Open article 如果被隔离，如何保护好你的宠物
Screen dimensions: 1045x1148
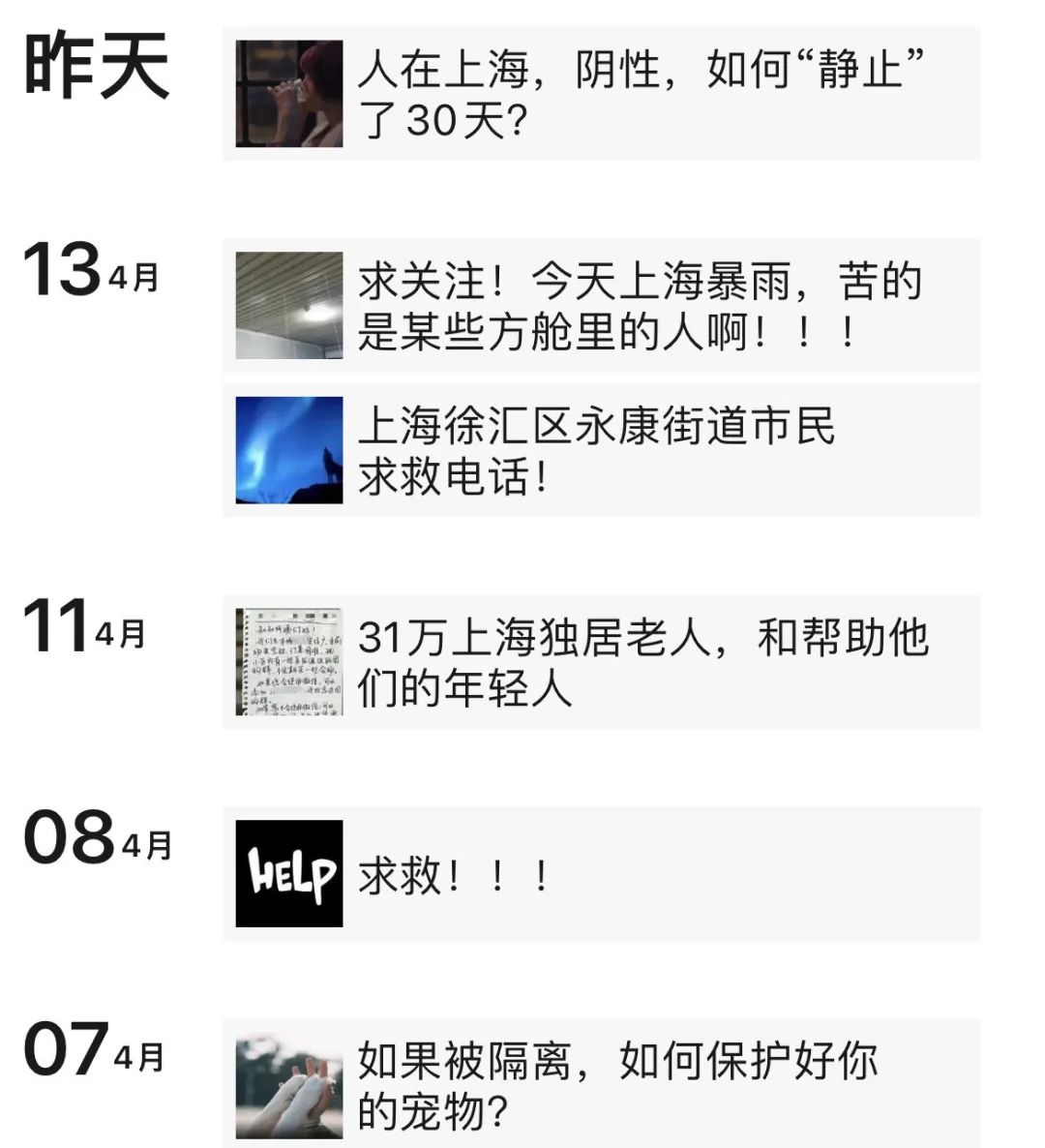tap(616, 1085)
